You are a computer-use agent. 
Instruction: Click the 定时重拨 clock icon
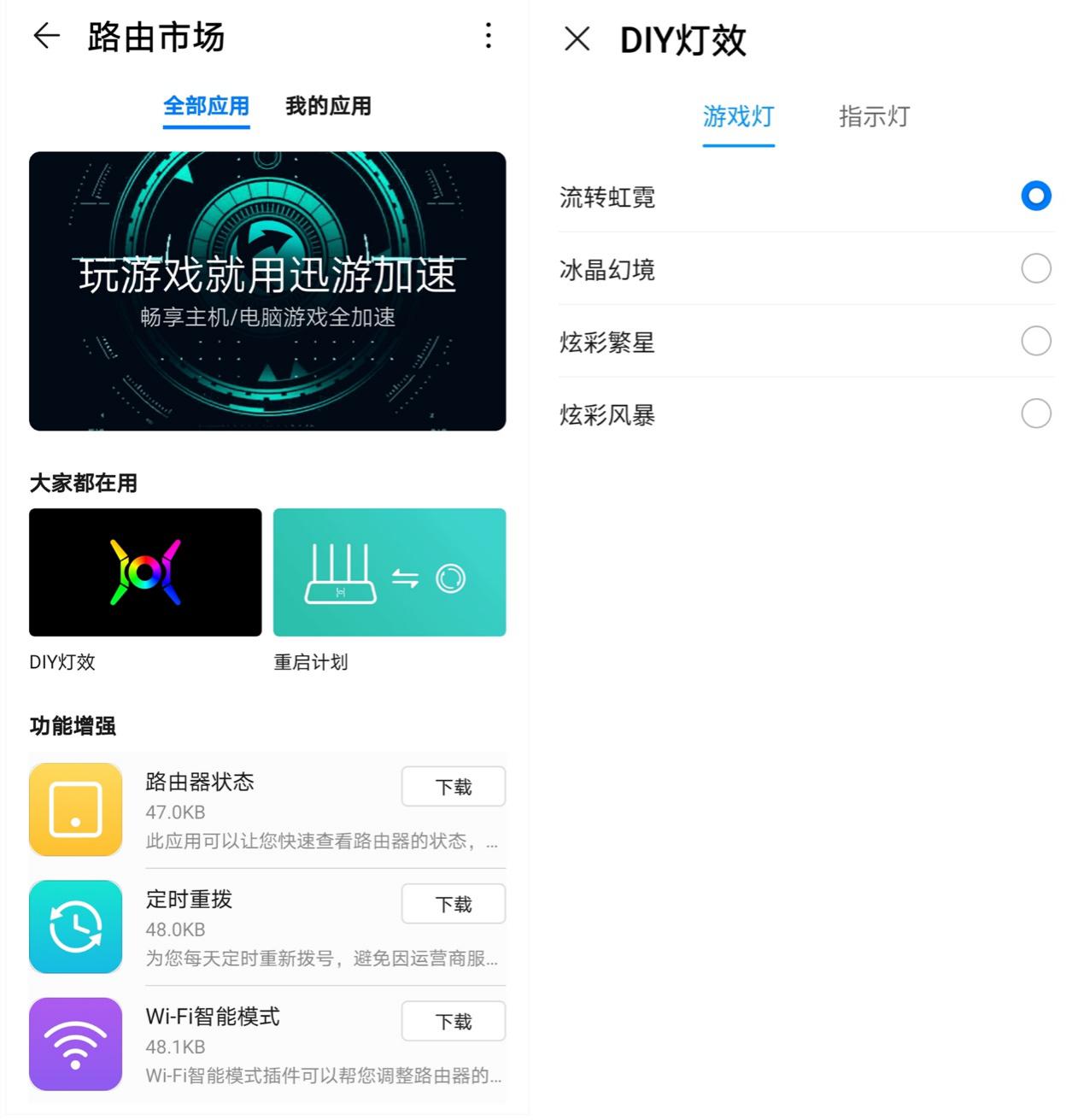pyautogui.click(x=75, y=927)
